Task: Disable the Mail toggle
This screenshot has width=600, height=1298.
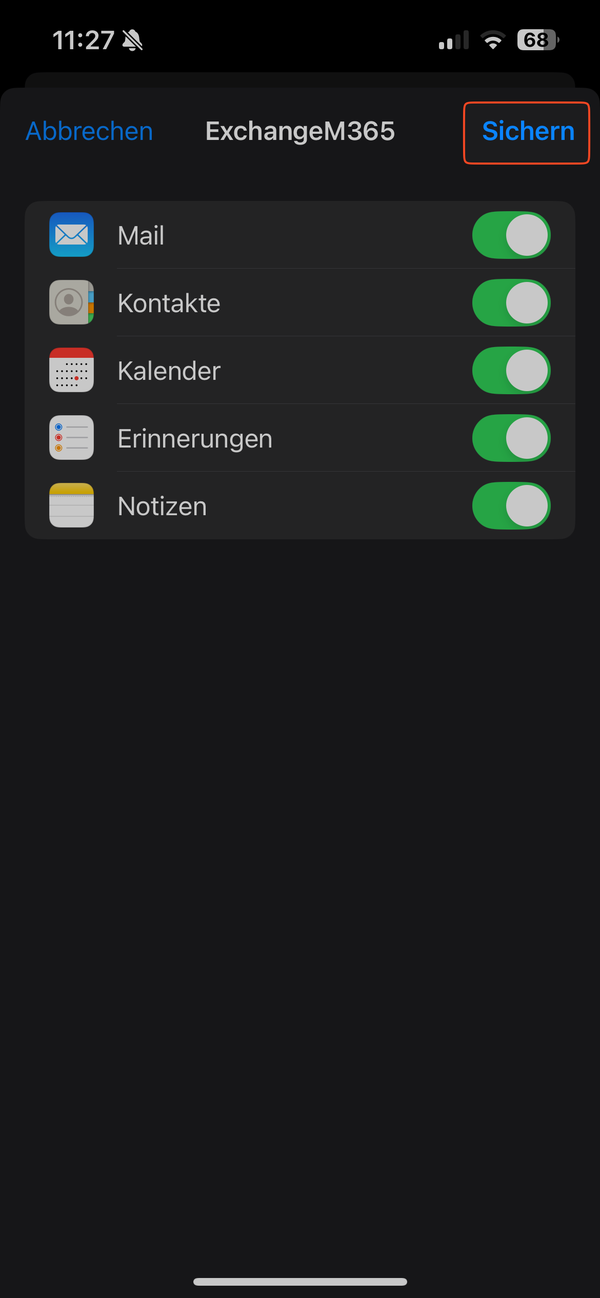Action: 511,236
